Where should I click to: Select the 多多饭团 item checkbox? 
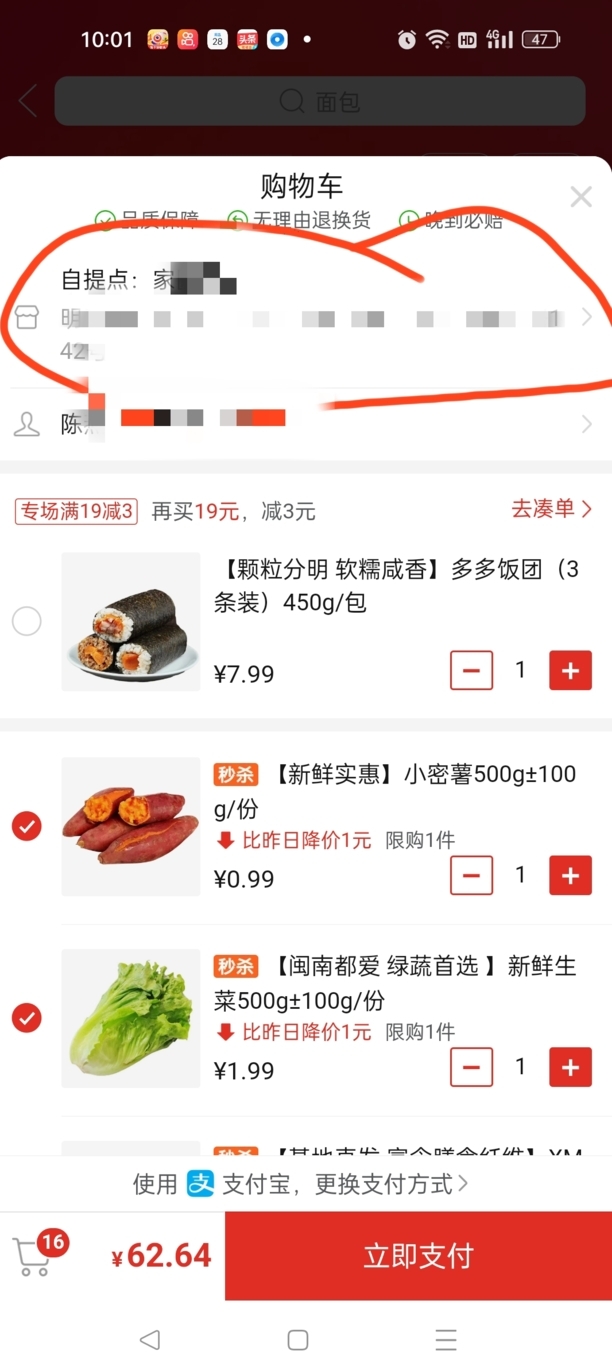click(x=27, y=621)
